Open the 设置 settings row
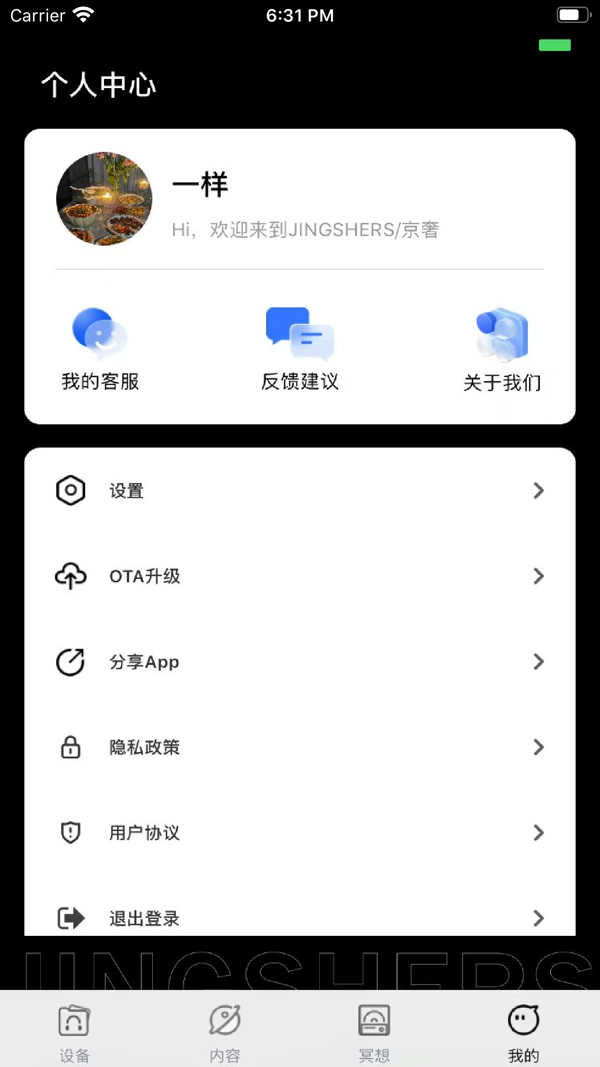This screenshot has width=600, height=1067. point(300,491)
